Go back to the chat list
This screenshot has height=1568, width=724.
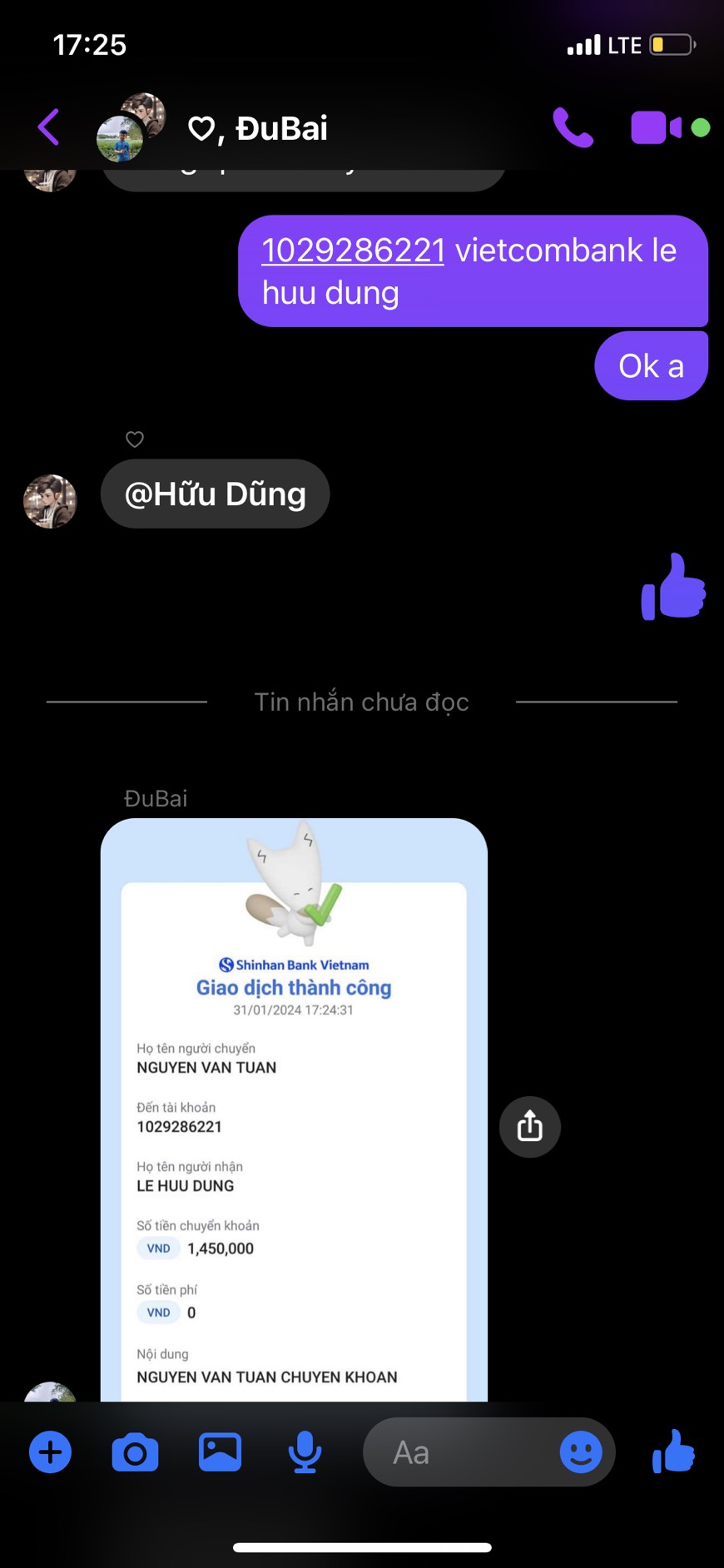(48, 127)
